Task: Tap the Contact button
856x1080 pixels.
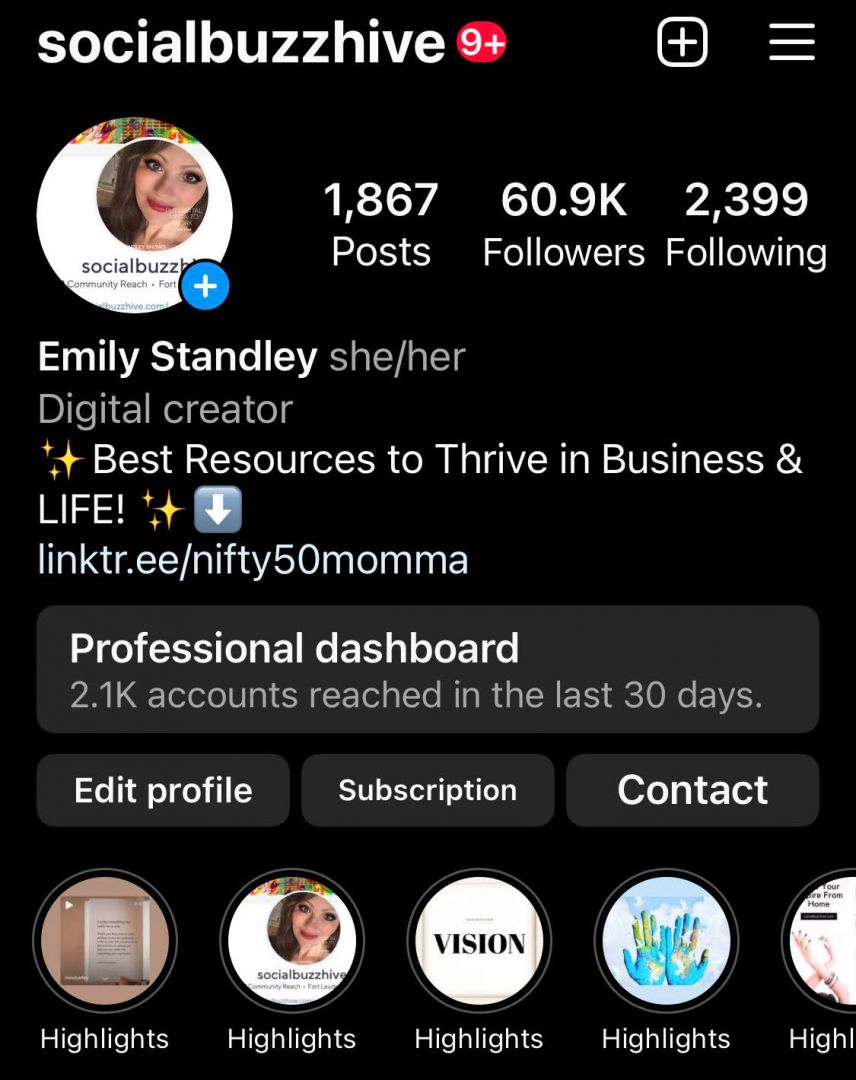Action: pyautogui.click(x=692, y=790)
